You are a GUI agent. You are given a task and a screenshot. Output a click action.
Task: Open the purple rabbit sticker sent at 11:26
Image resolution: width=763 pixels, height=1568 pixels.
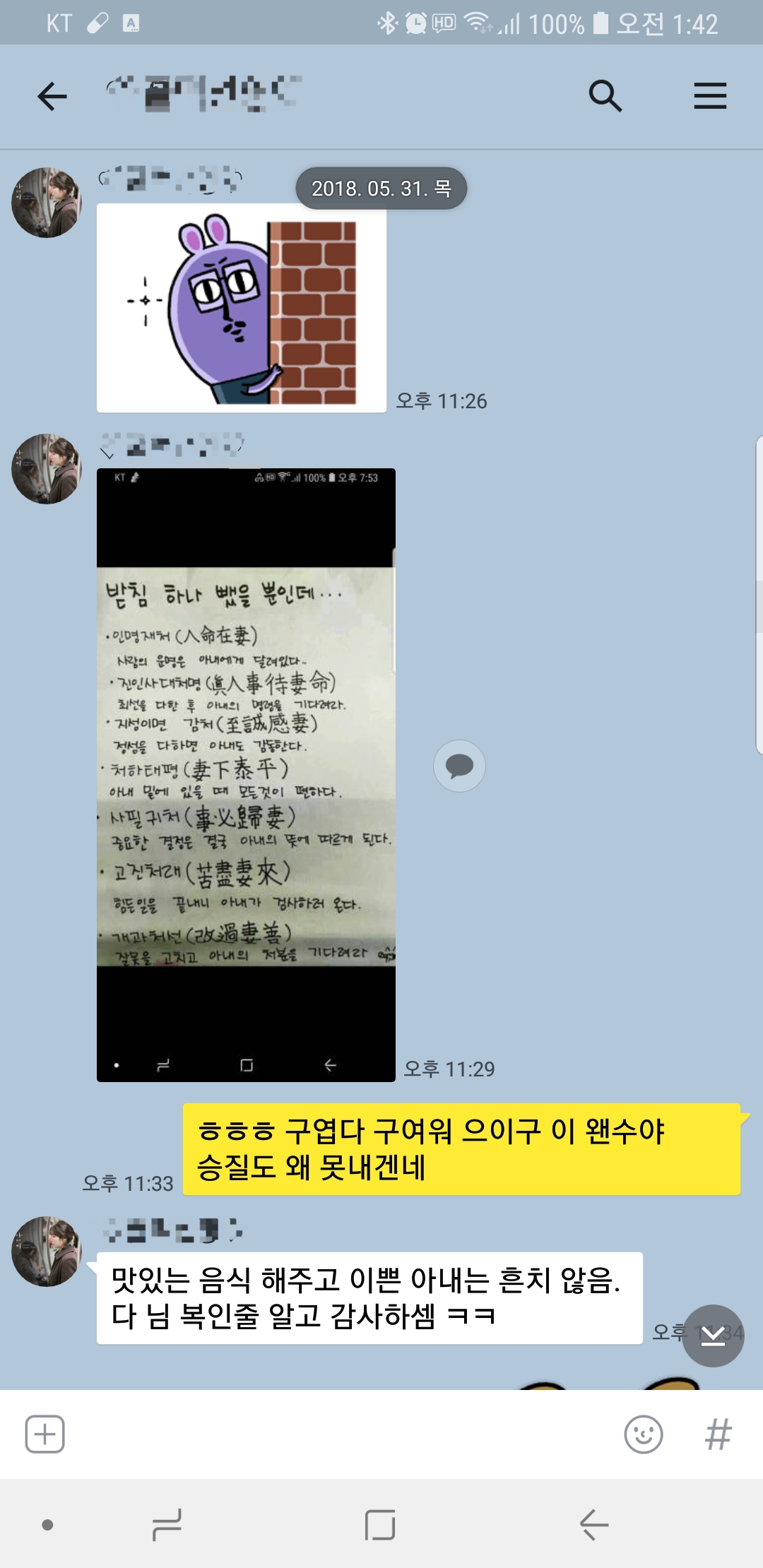pos(242,308)
